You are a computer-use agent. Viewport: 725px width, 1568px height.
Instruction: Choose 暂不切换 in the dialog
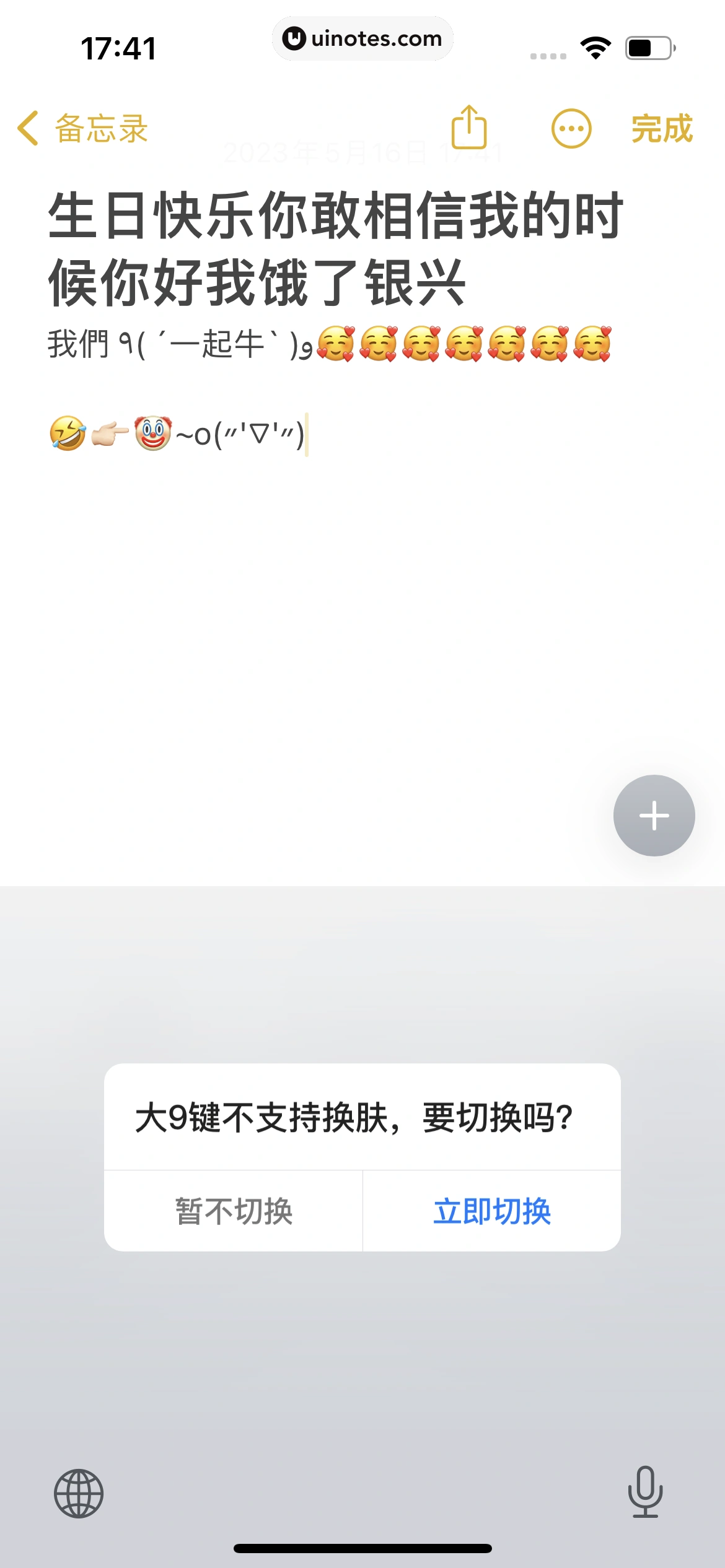coord(234,1211)
